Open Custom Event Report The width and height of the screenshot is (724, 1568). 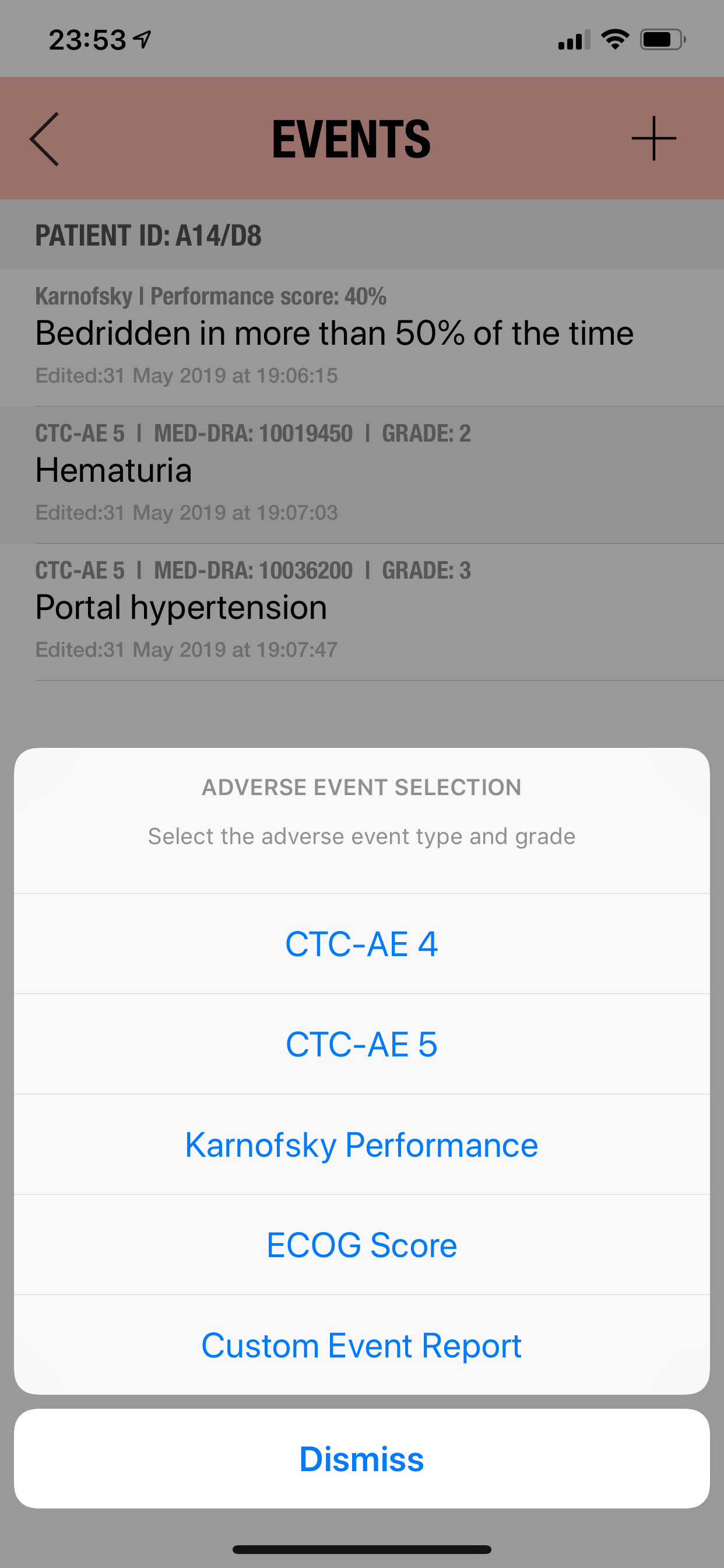click(361, 1345)
